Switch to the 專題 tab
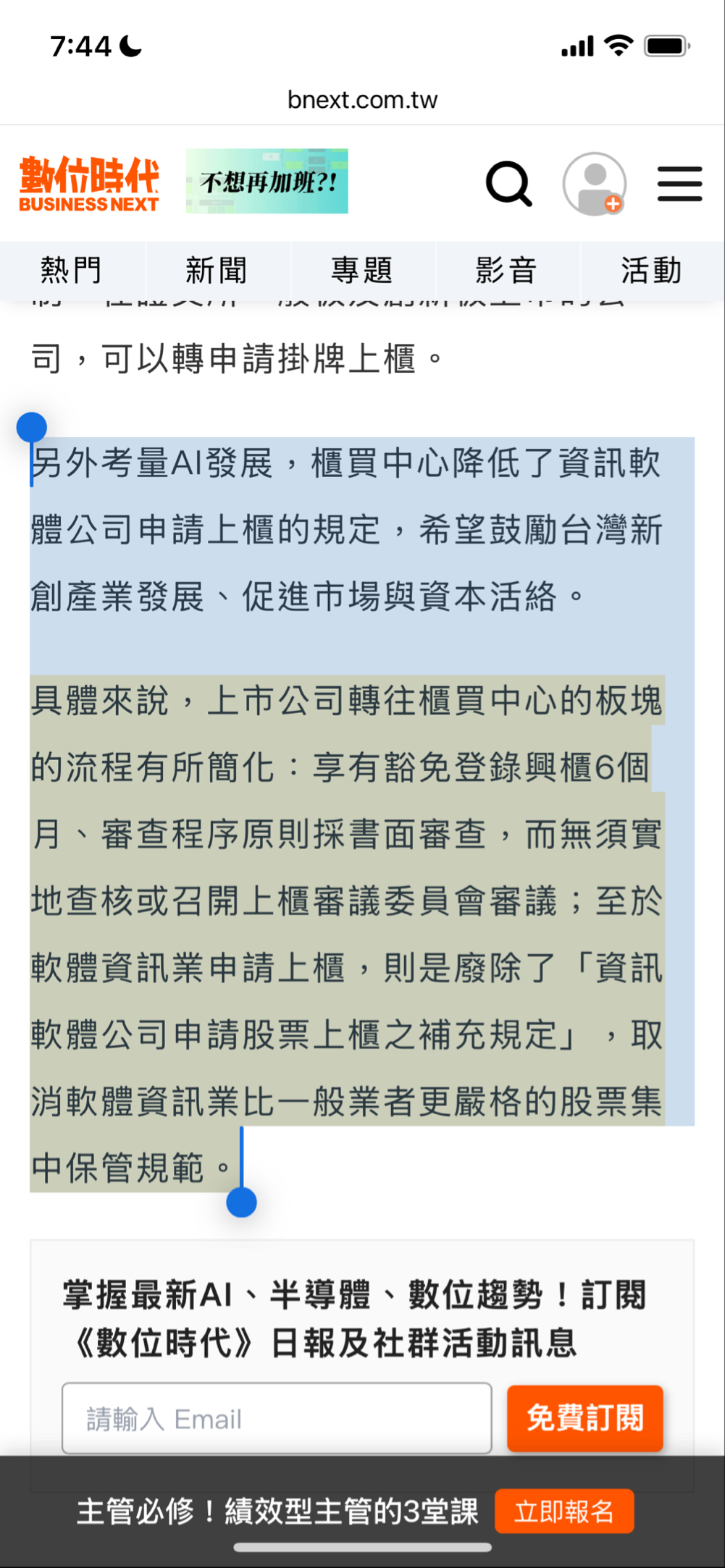The width and height of the screenshot is (725, 1568). coord(362,271)
